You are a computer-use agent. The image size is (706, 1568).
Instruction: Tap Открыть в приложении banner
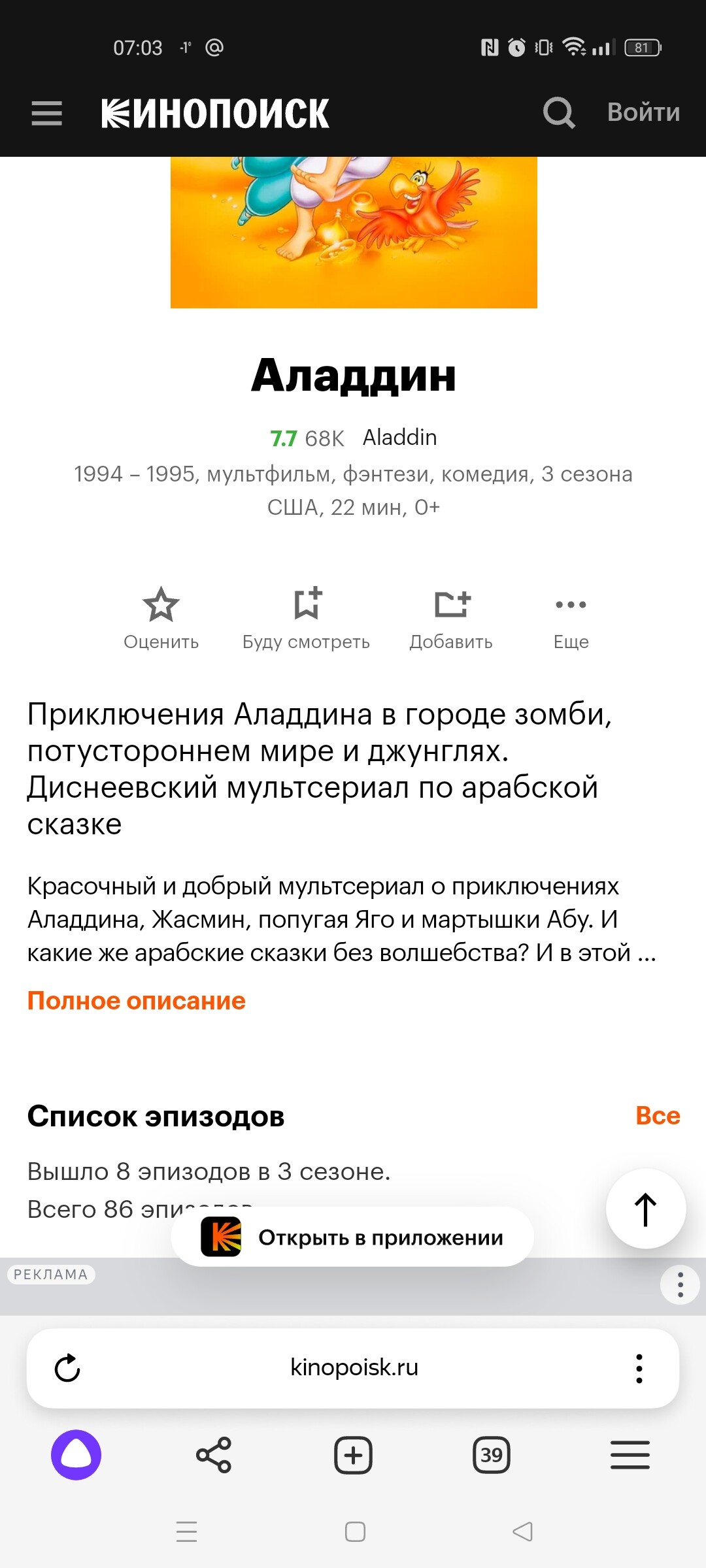pos(353,1237)
